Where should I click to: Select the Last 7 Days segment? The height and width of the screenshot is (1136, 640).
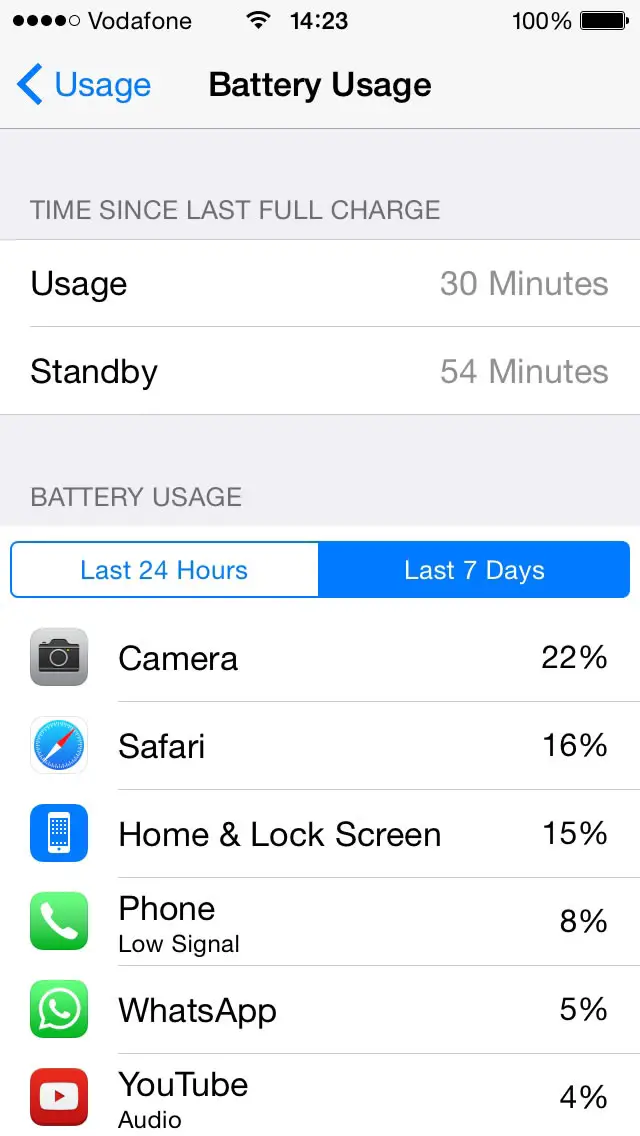pos(474,569)
